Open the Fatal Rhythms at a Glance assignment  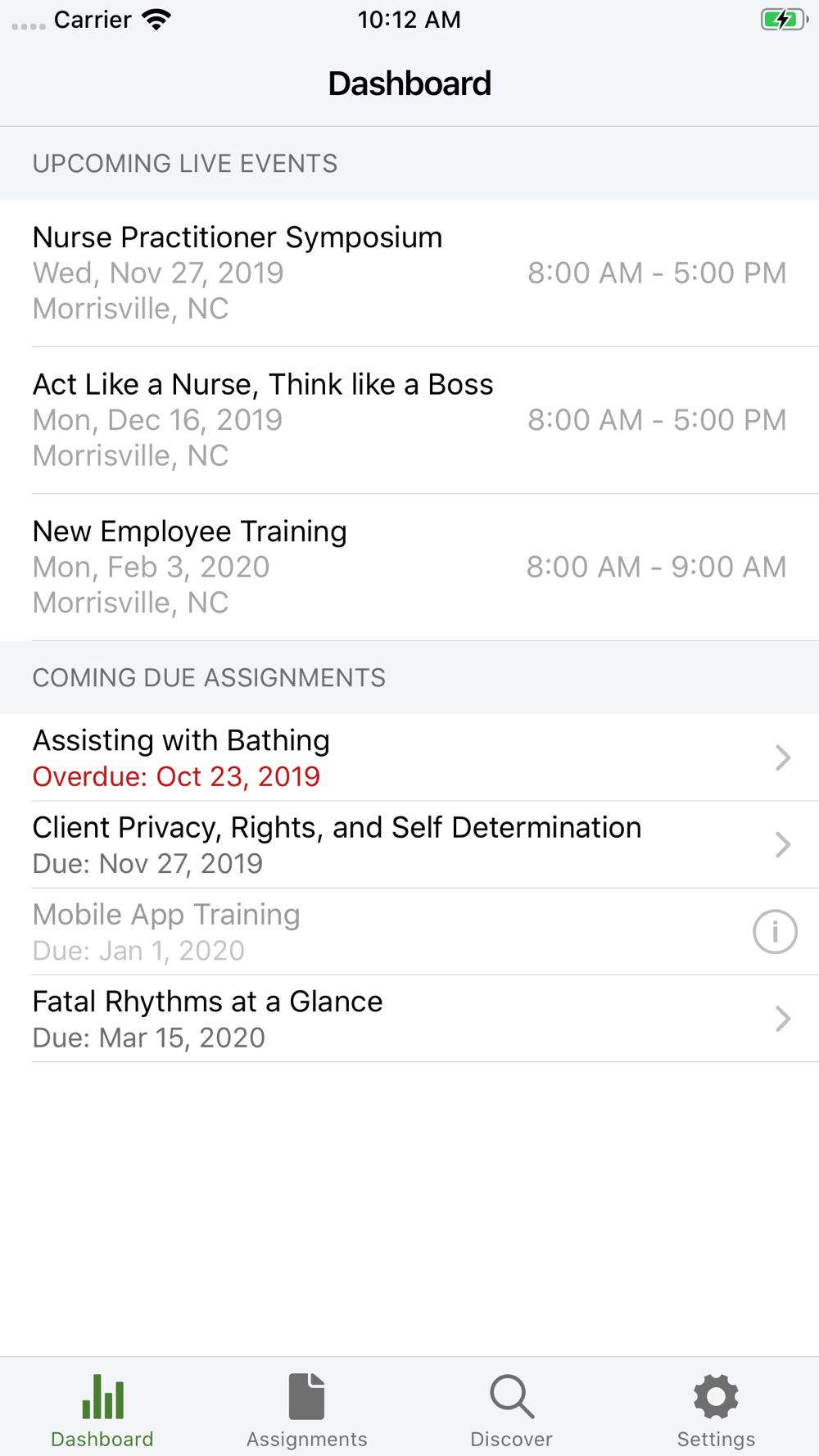pyautogui.click(x=409, y=1019)
